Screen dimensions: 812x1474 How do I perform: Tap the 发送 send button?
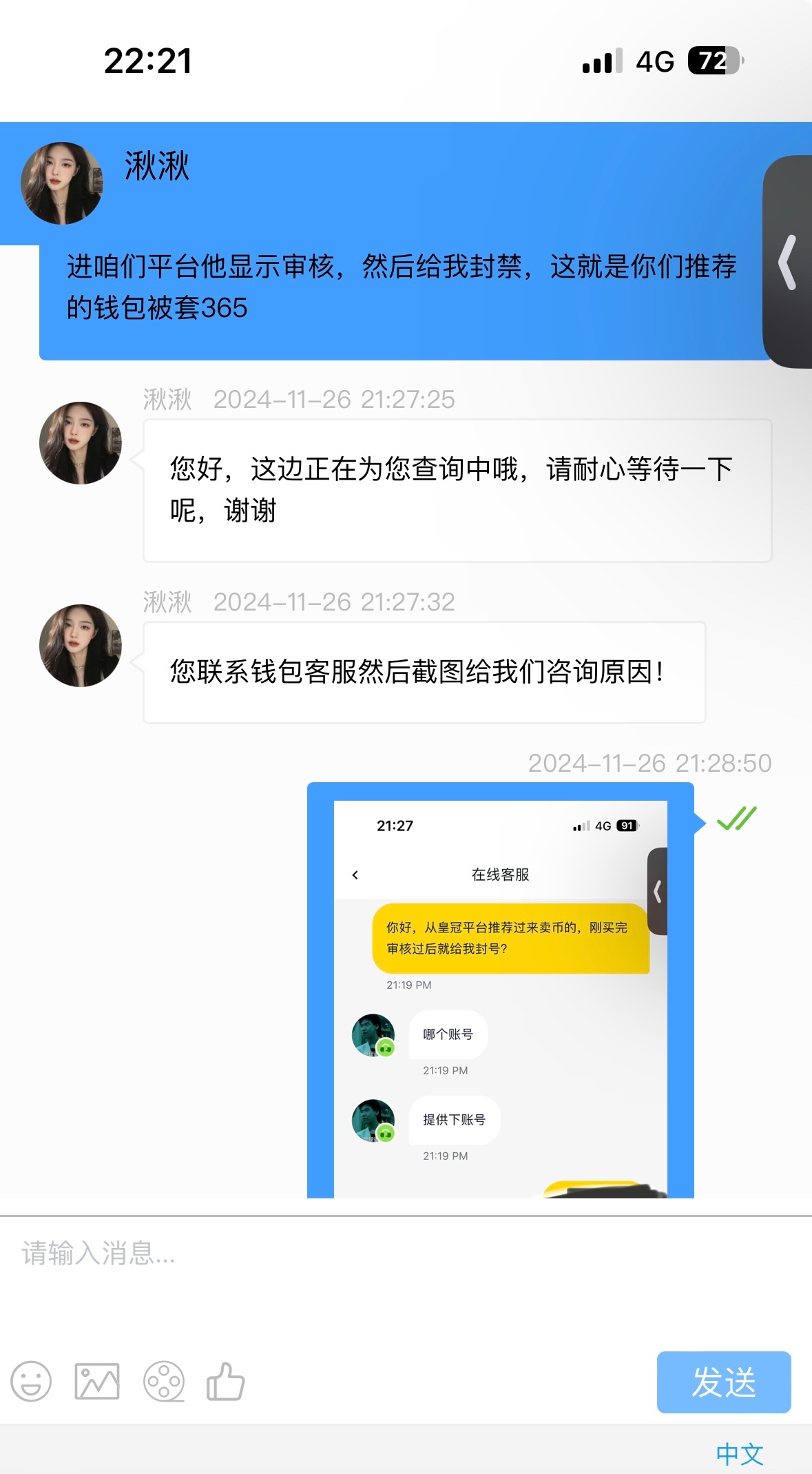(723, 1382)
